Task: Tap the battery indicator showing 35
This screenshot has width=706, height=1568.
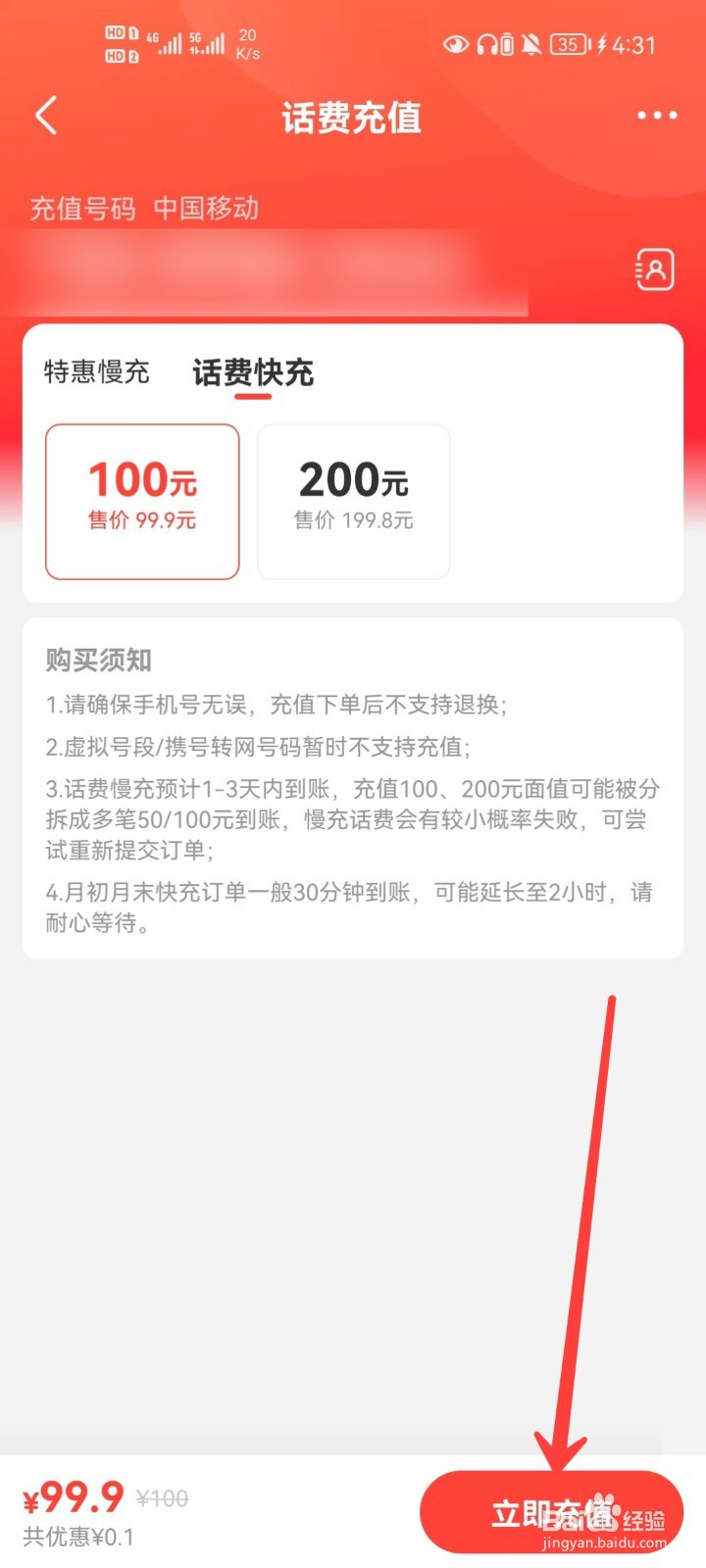Action: (x=569, y=44)
